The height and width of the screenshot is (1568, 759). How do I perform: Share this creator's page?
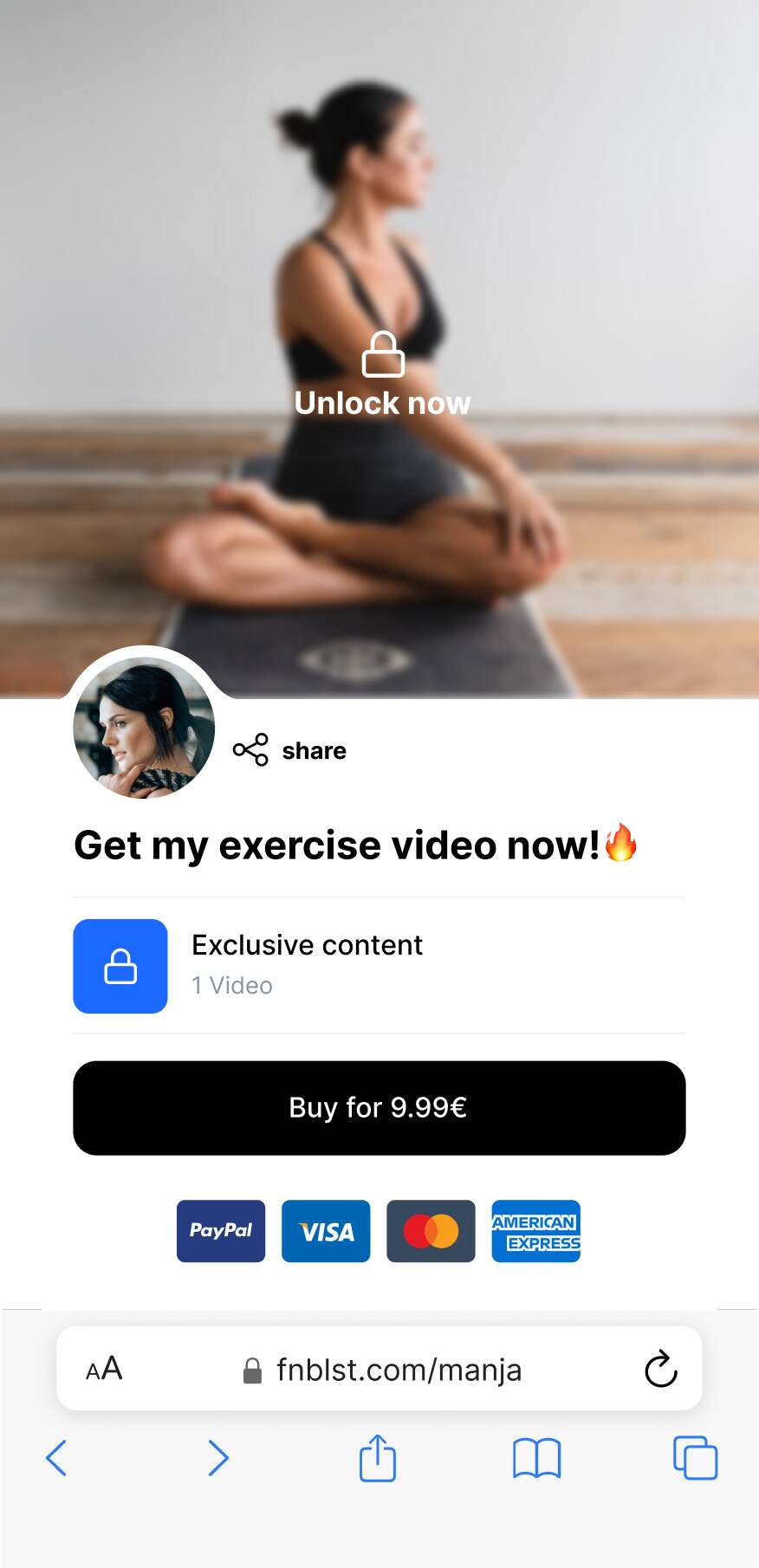(x=290, y=750)
